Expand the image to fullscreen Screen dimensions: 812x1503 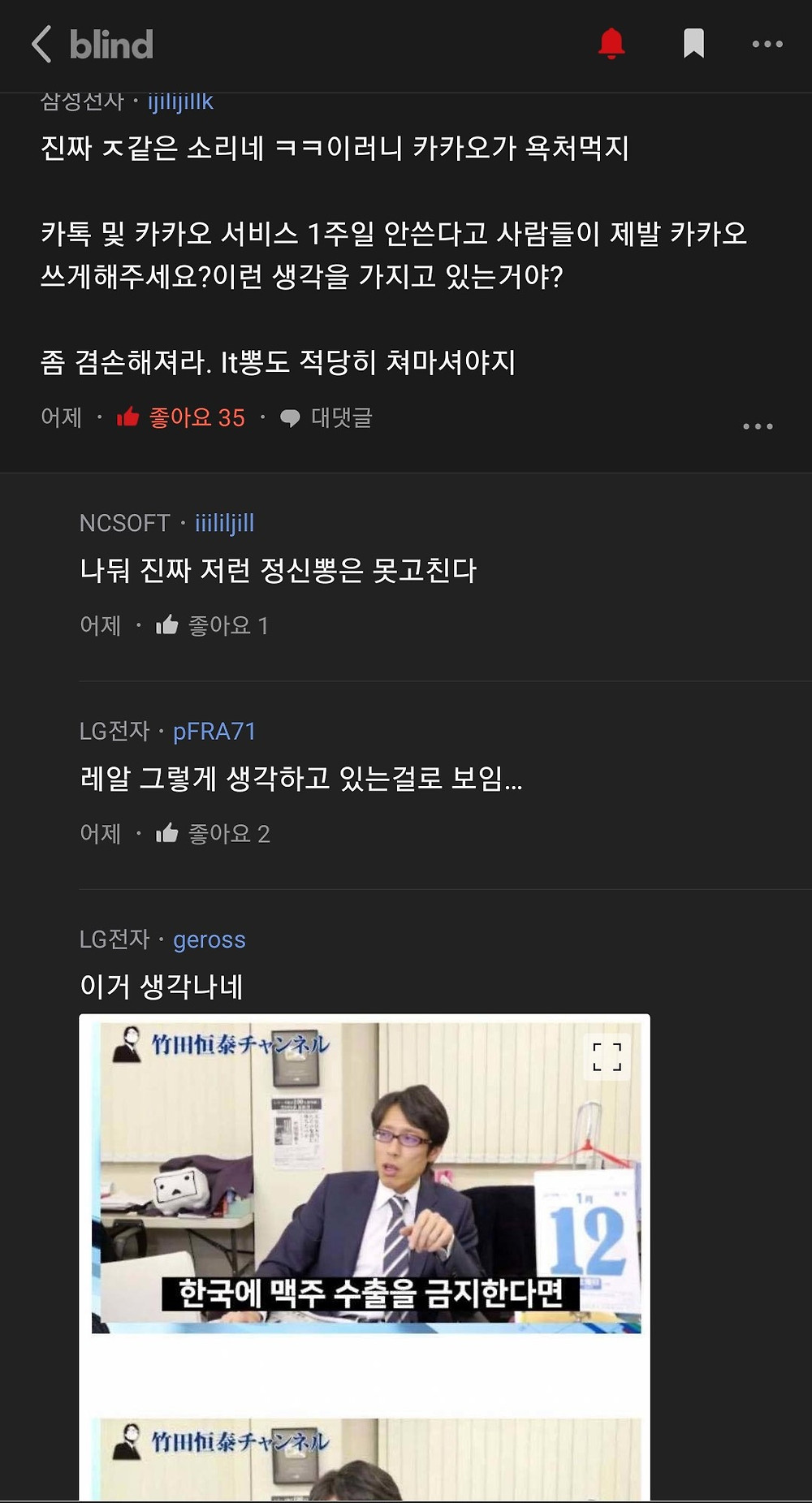click(x=607, y=1056)
